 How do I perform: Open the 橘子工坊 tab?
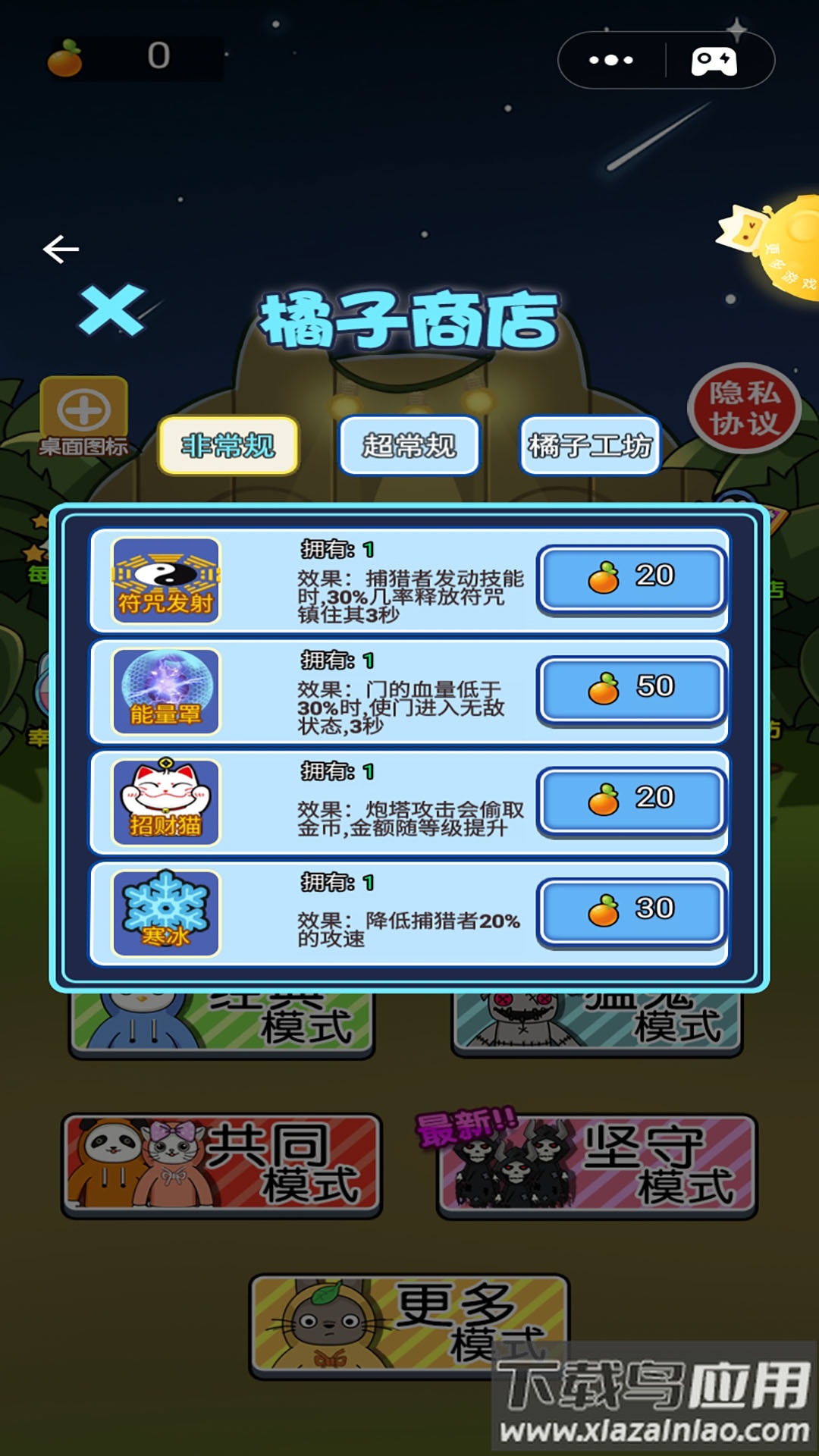click(590, 446)
